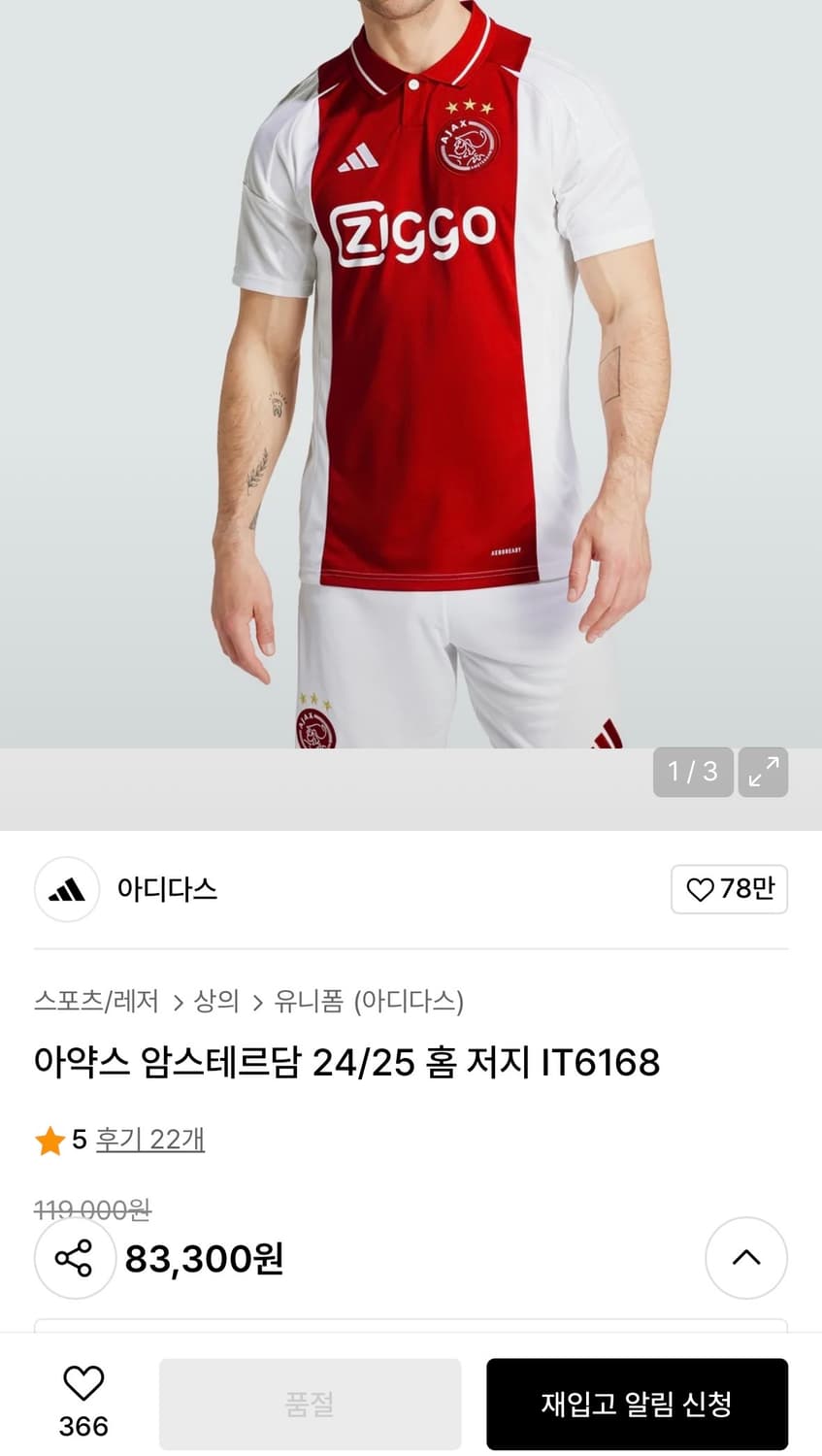This screenshot has width=822, height=1456.
Task: Toggle the 재입고 알림 신청 restock alert
Action: click(x=637, y=1404)
